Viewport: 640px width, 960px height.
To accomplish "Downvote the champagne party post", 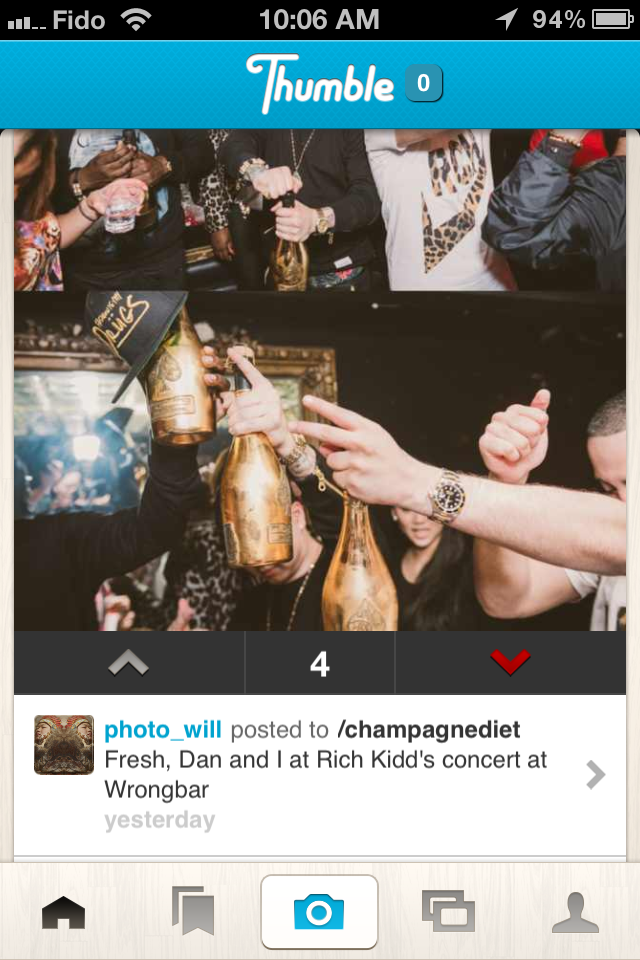I will coord(510,663).
